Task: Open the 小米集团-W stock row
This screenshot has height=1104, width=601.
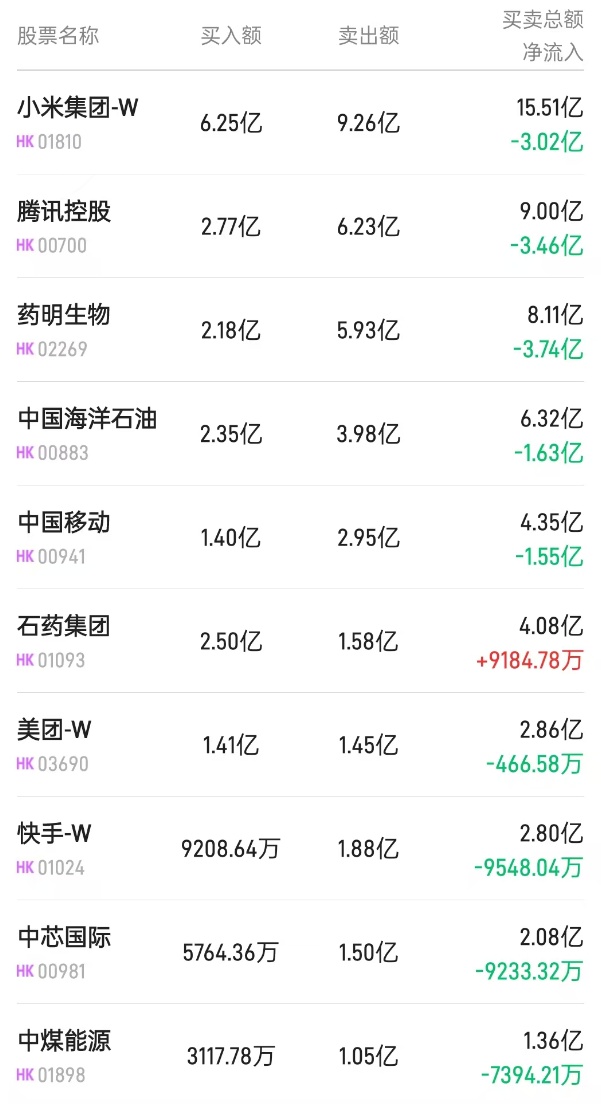Action: [x=78, y=108]
